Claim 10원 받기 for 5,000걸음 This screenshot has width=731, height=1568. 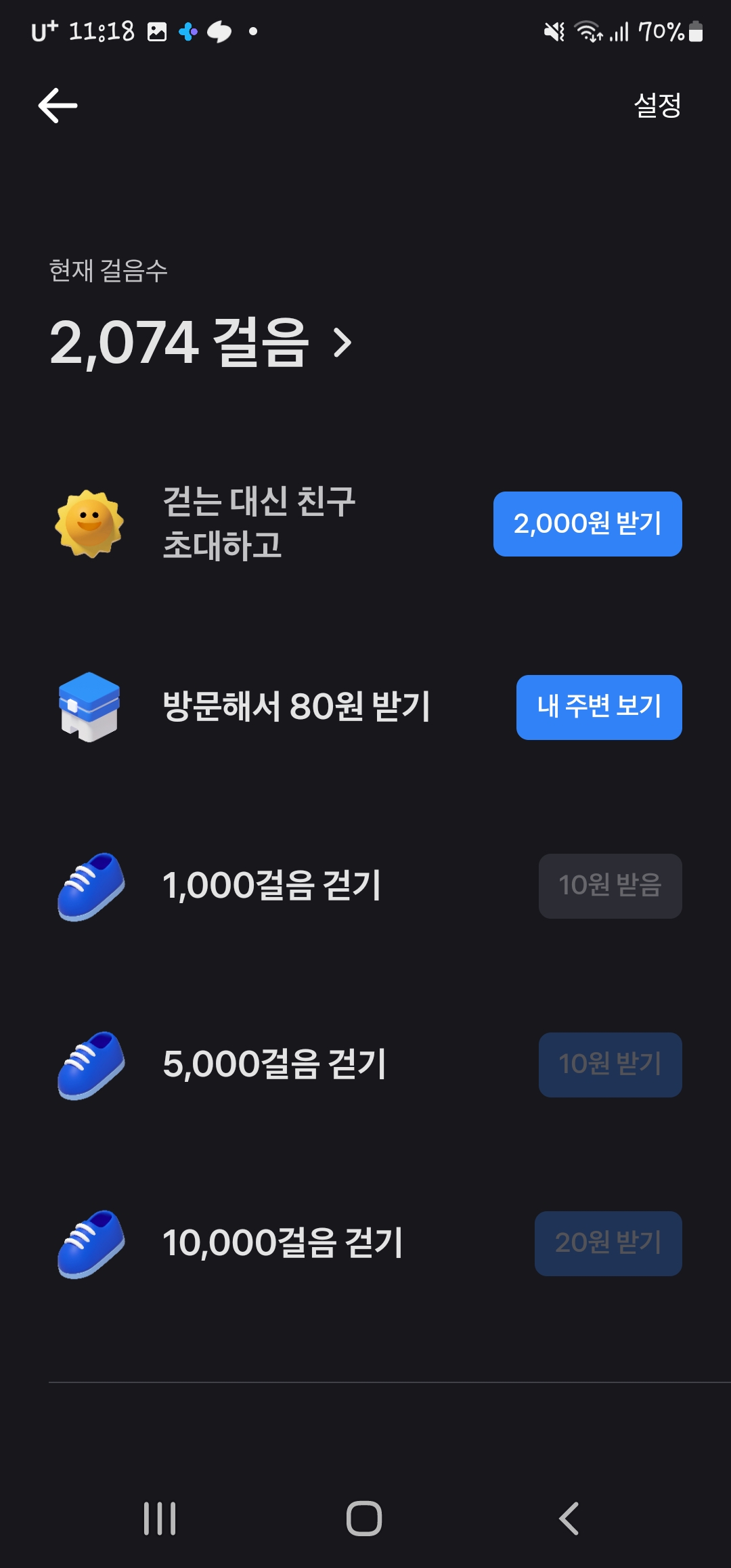pyautogui.click(x=610, y=1064)
